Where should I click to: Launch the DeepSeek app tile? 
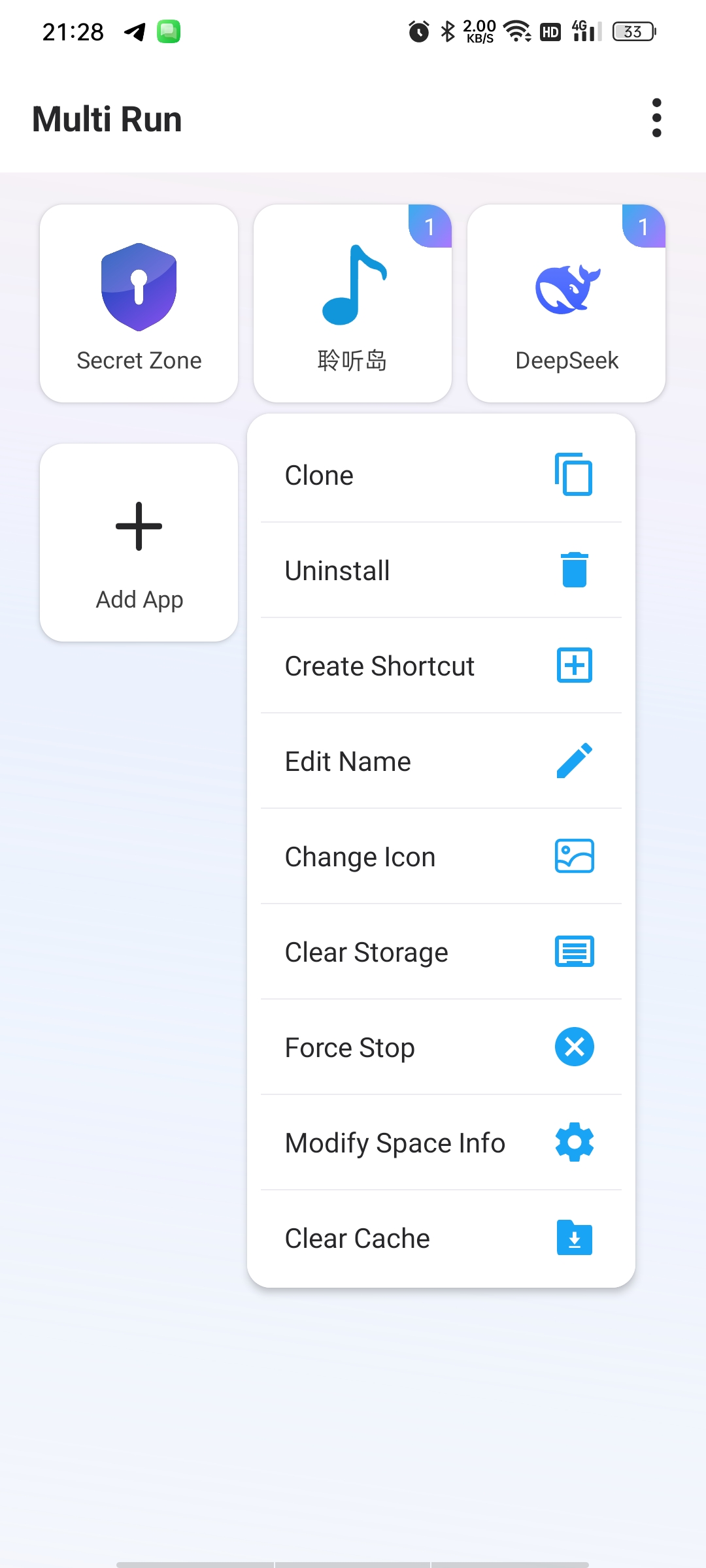[566, 303]
